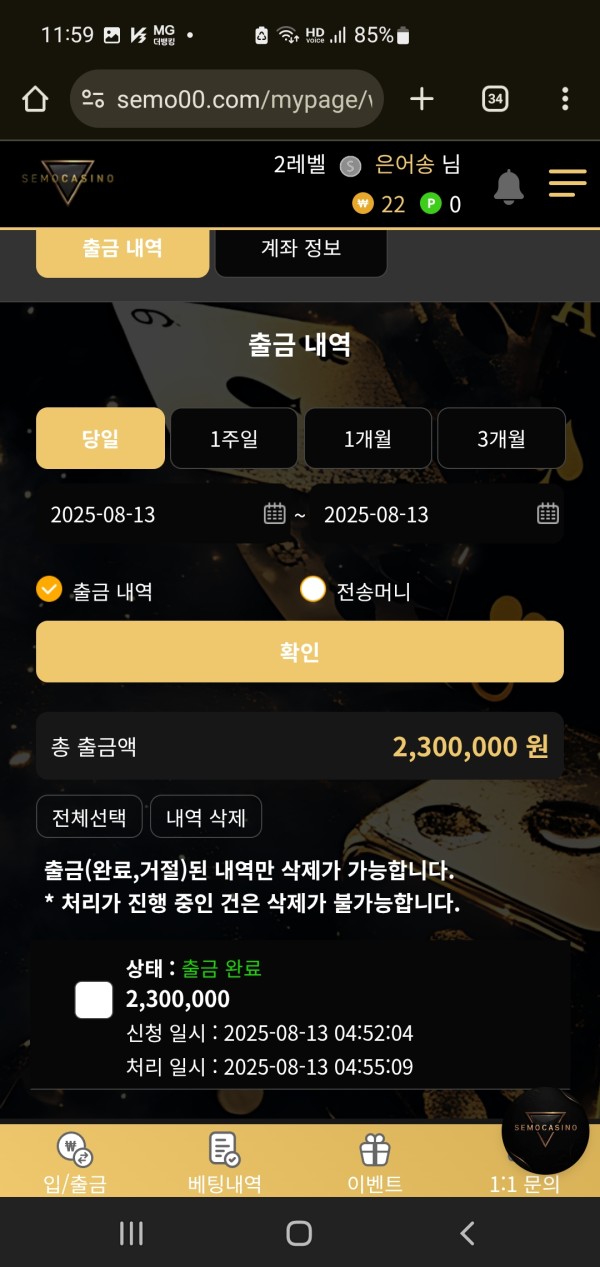Open 이벤트 in the bottom bar
This screenshot has height=1267, width=600.
click(375, 1164)
